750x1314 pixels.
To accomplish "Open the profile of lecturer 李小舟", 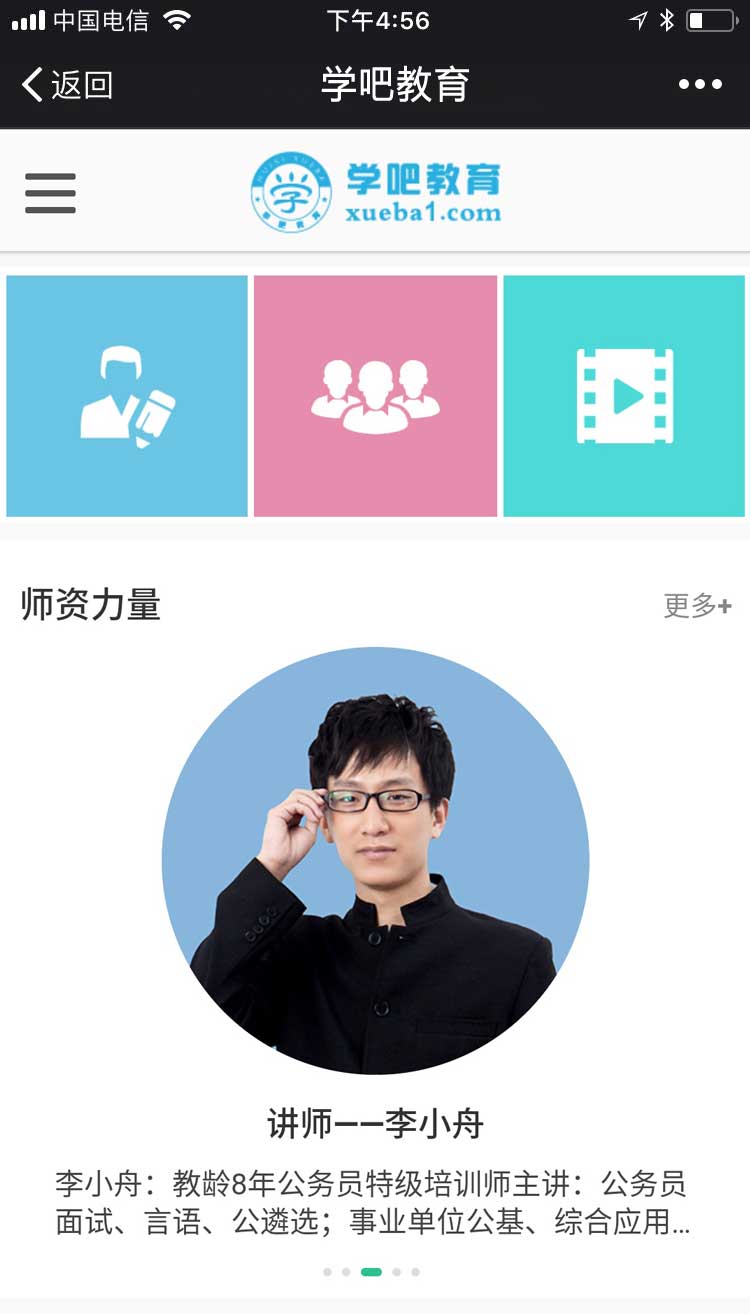I will [x=375, y=860].
